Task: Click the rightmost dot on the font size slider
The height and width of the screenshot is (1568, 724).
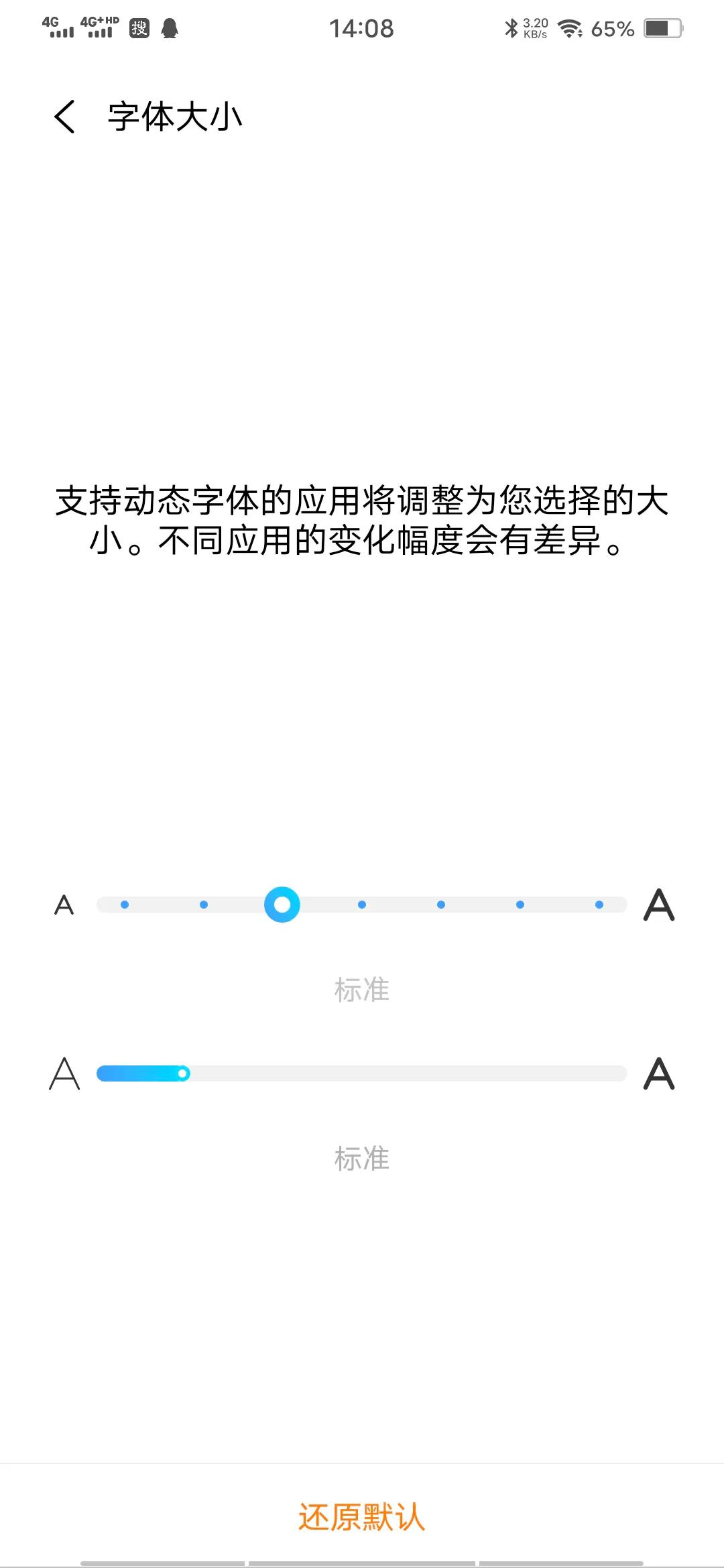Action: tap(599, 905)
